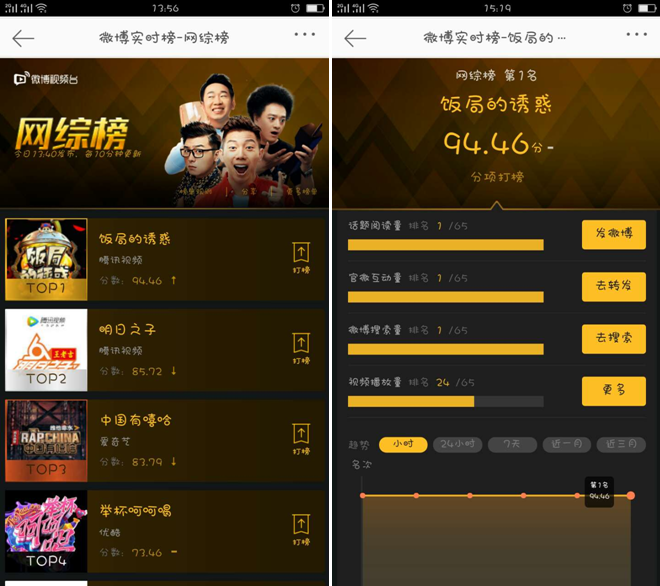Switch trend range to 近一月

point(566,445)
